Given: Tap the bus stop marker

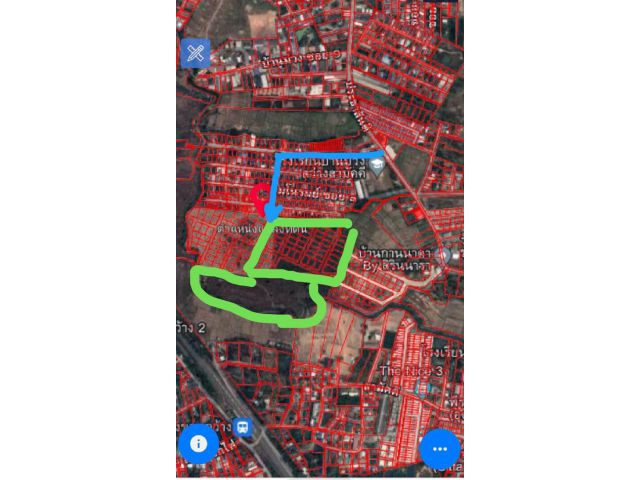Looking at the screenshot, I should tap(242, 427).
